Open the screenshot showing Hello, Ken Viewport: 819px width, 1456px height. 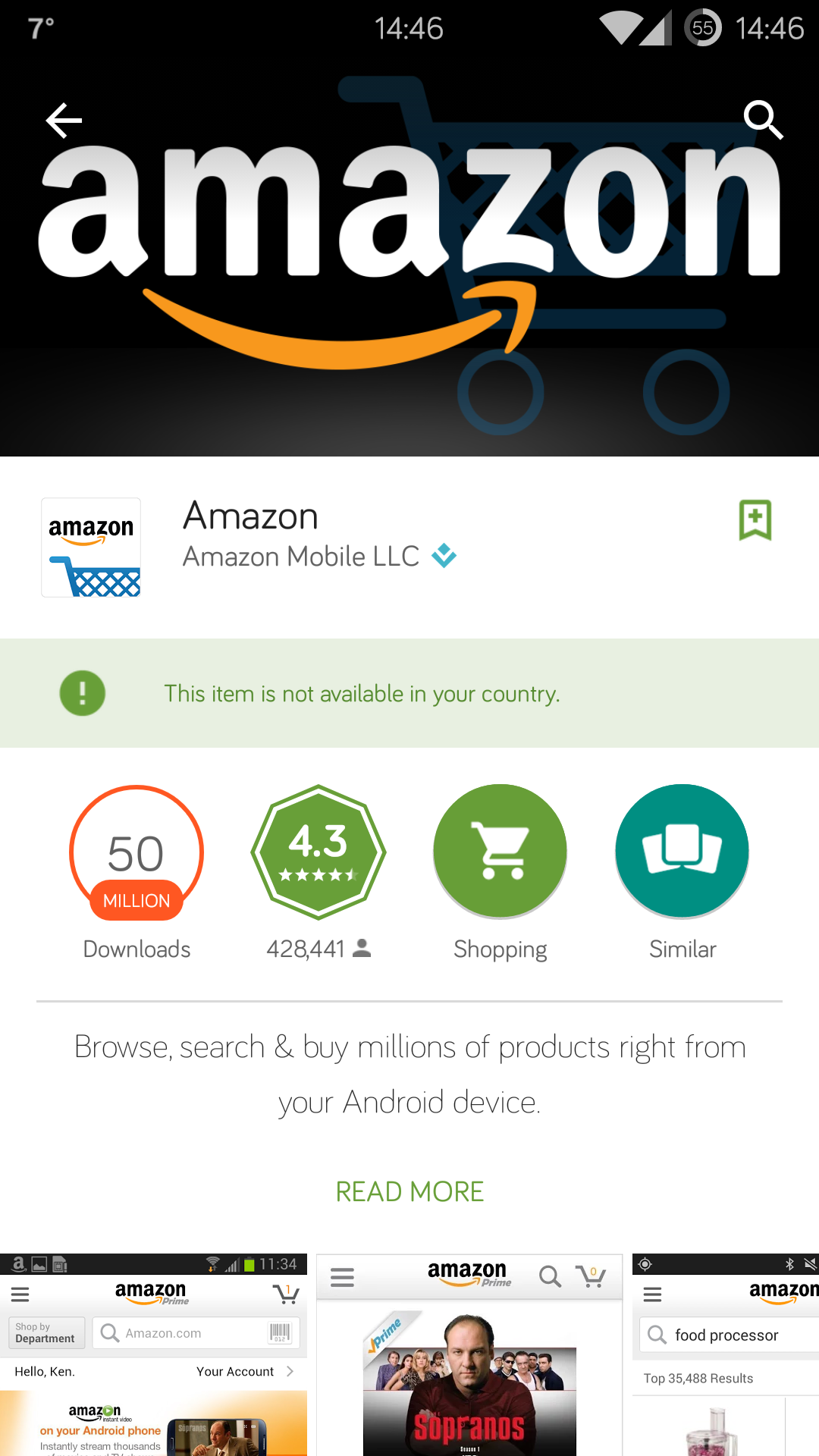click(153, 1354)
